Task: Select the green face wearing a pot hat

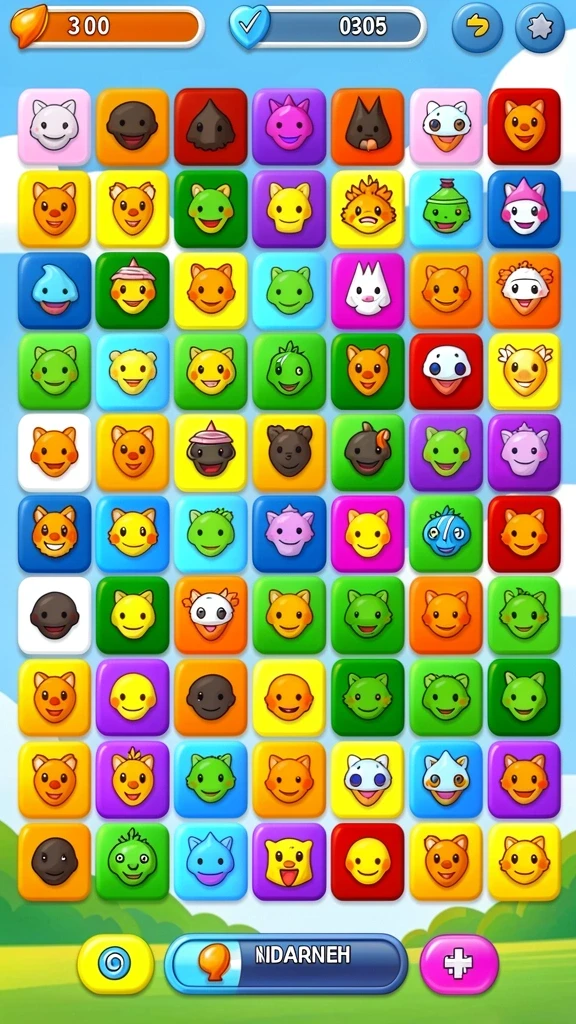Action: 446,208
